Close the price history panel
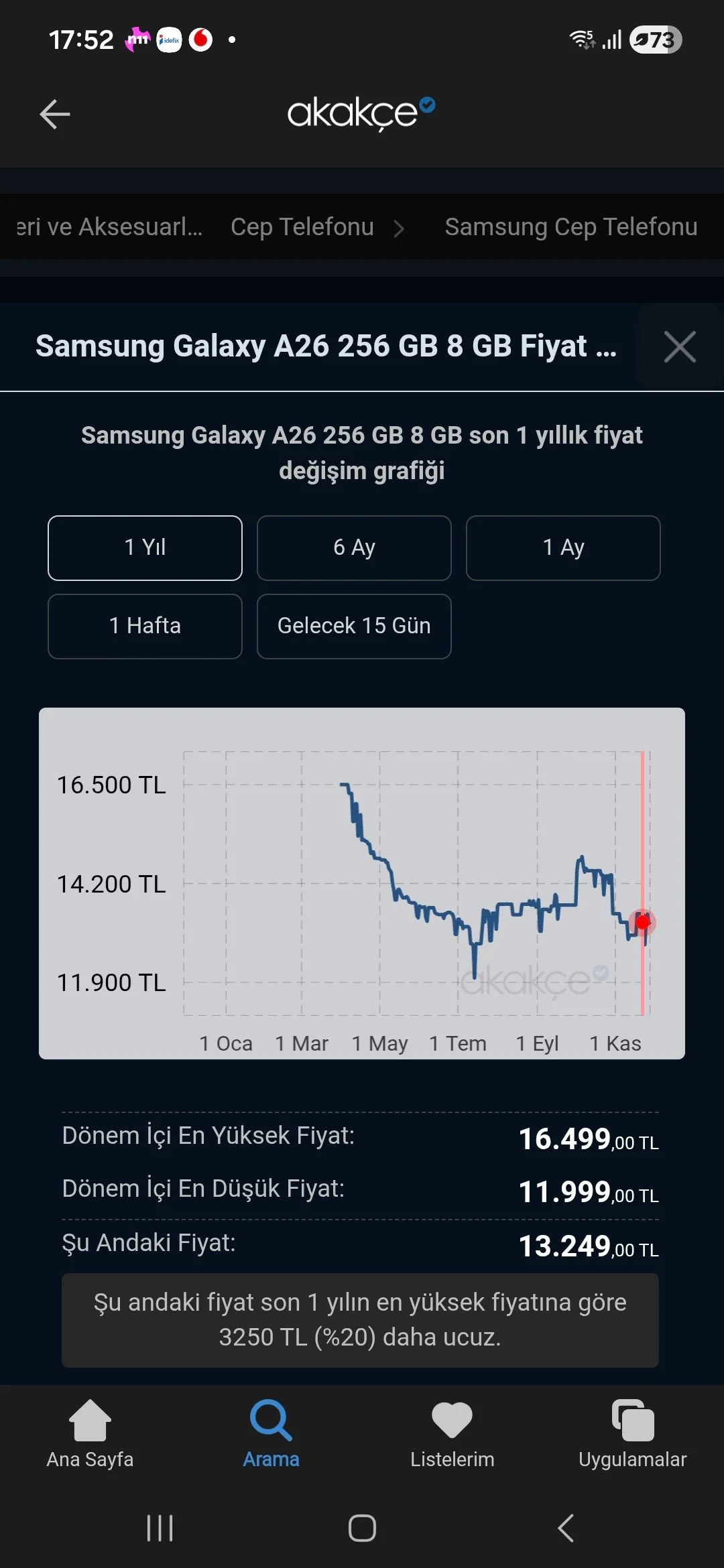 coord(680,346)
